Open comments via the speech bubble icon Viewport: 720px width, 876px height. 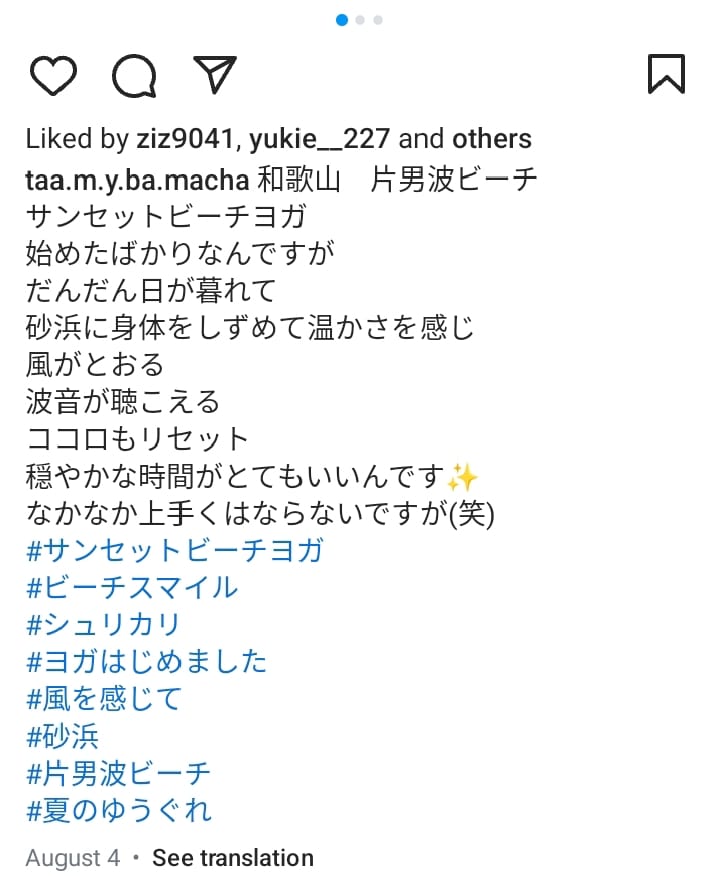(134, 75)
